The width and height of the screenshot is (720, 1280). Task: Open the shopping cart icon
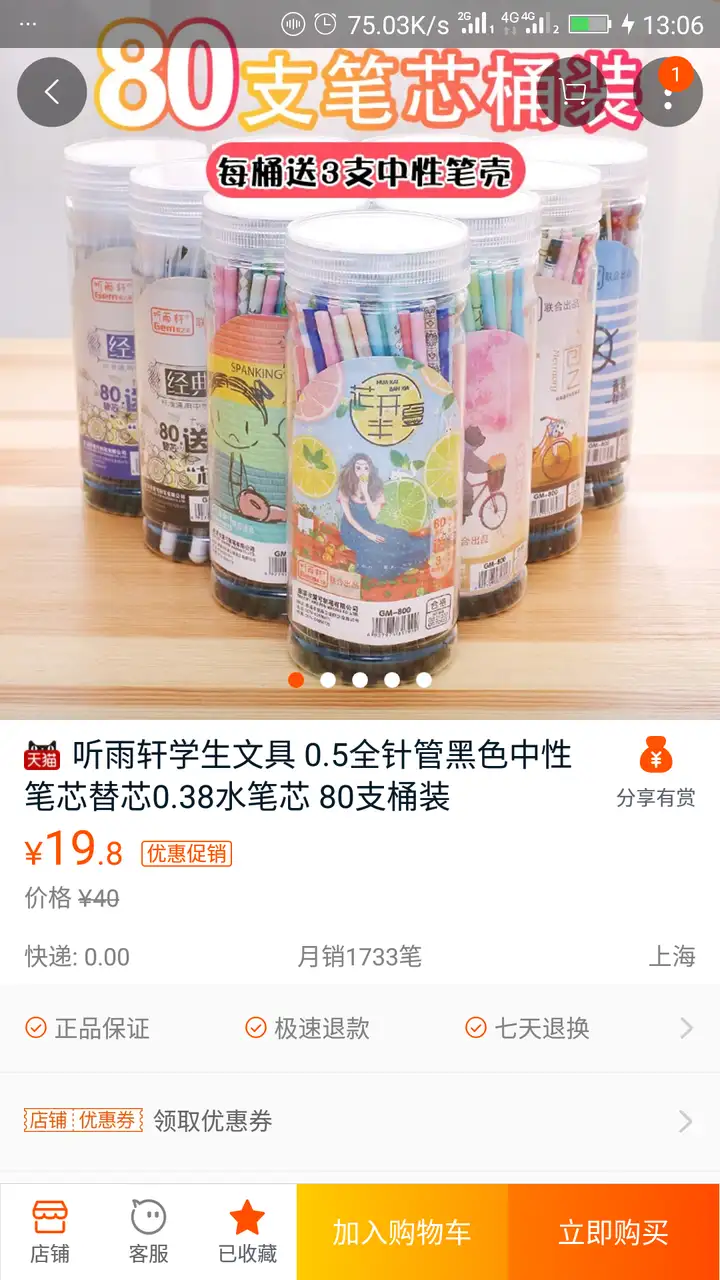(574, 93)
